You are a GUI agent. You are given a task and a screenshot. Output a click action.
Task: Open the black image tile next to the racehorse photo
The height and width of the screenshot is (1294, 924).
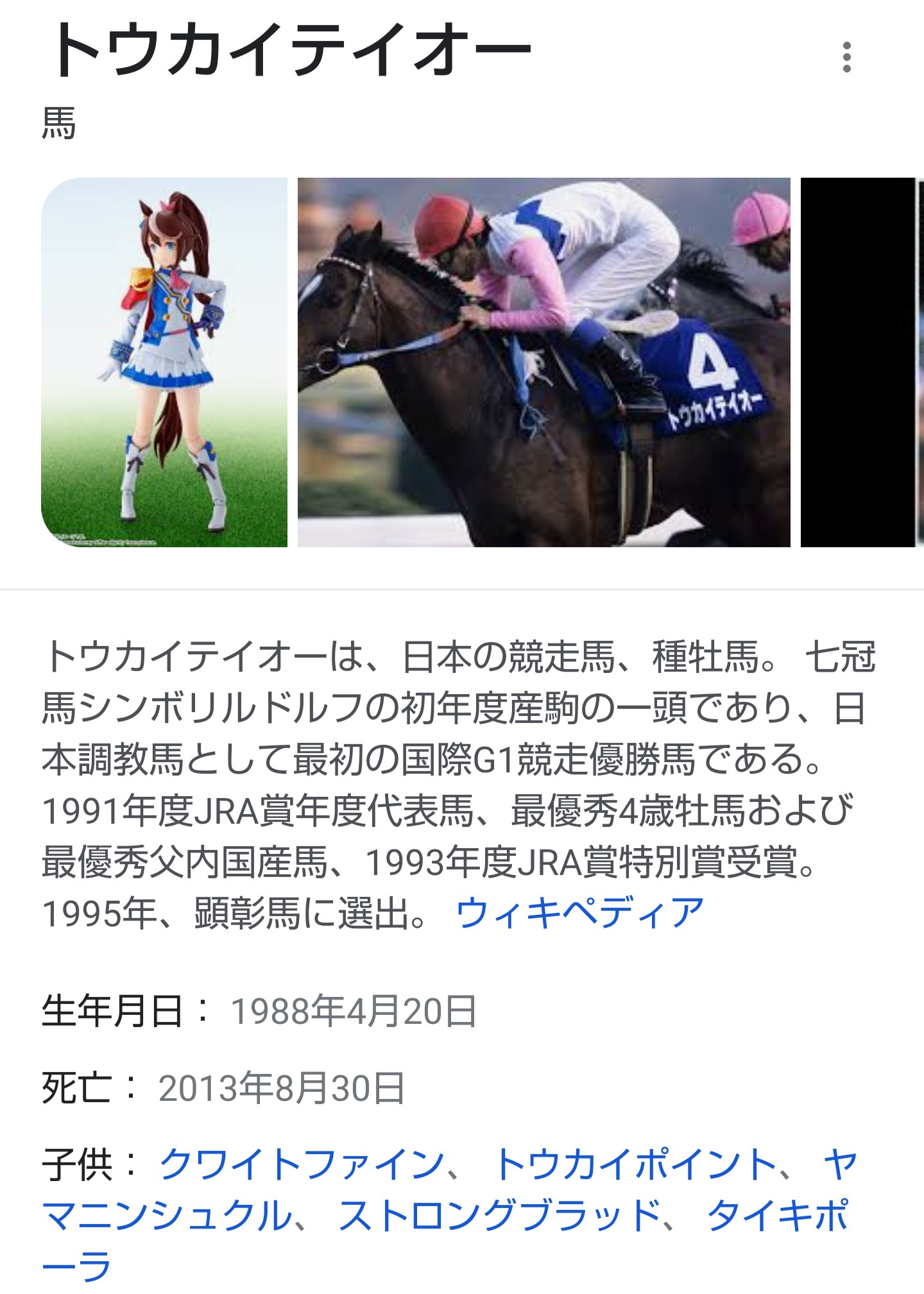[859, 362]
